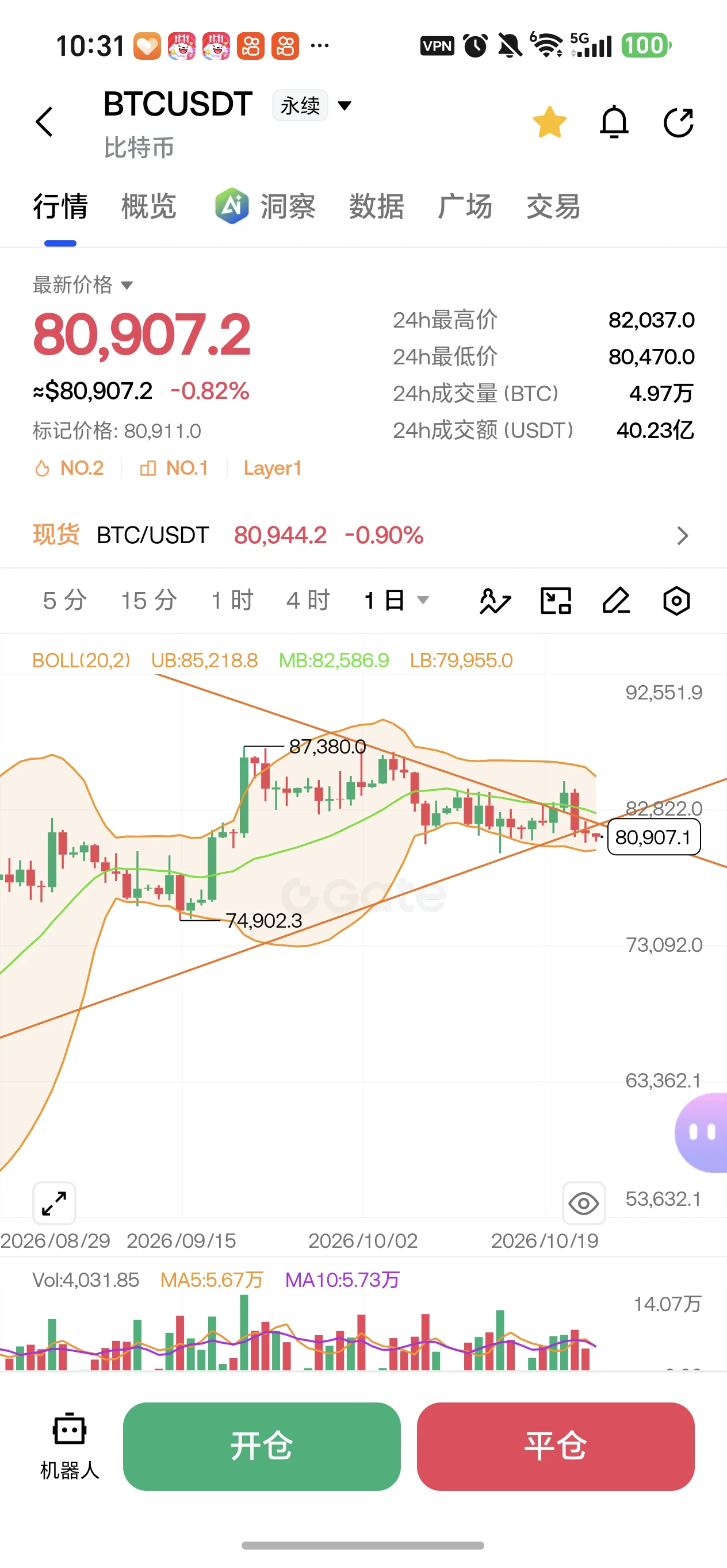Switch to the 数据 tab
This screenshot has width=727, height=1568.
click(376, 206)
